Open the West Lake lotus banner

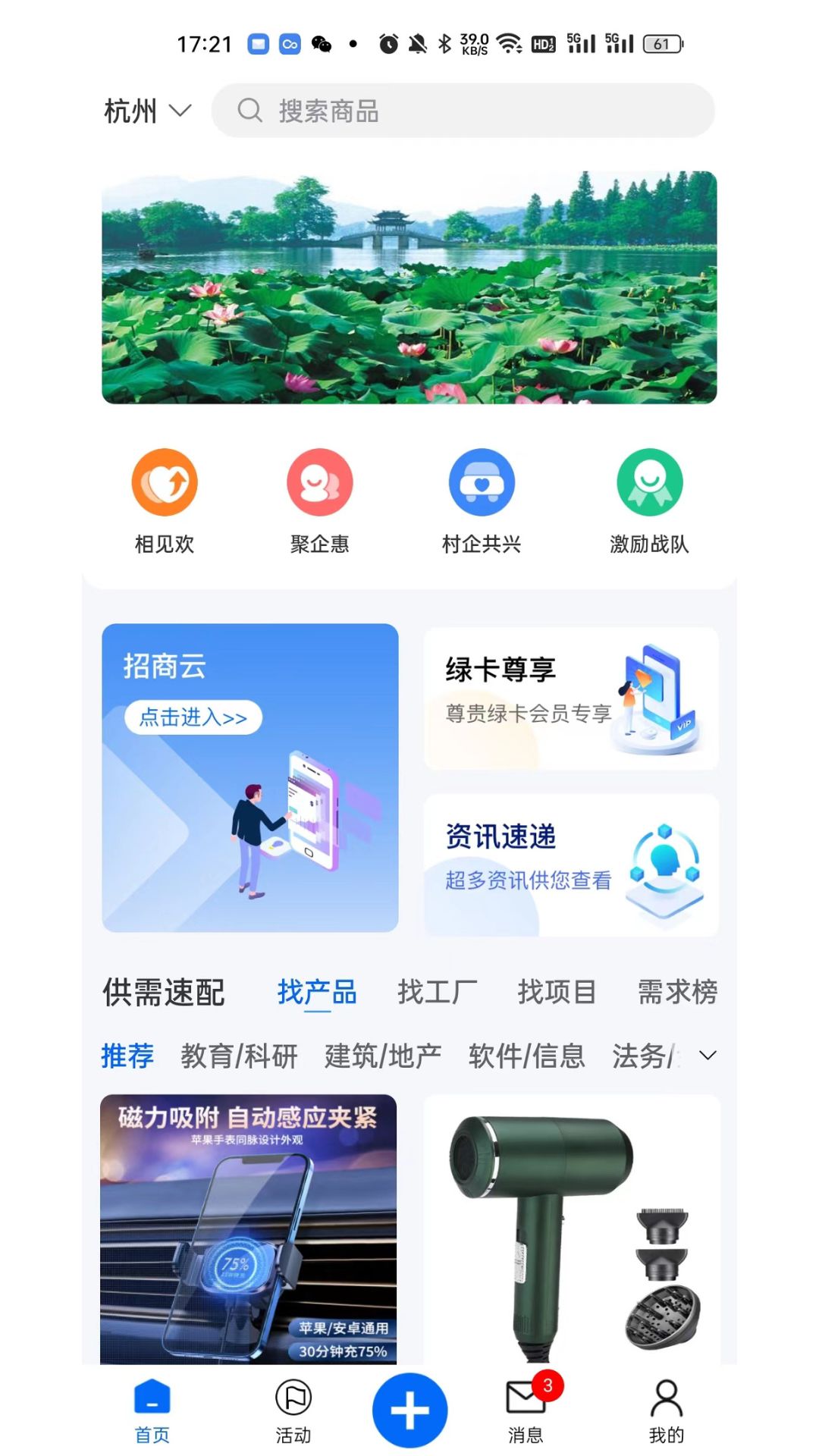pyautogui.click(x=409, y=287)
